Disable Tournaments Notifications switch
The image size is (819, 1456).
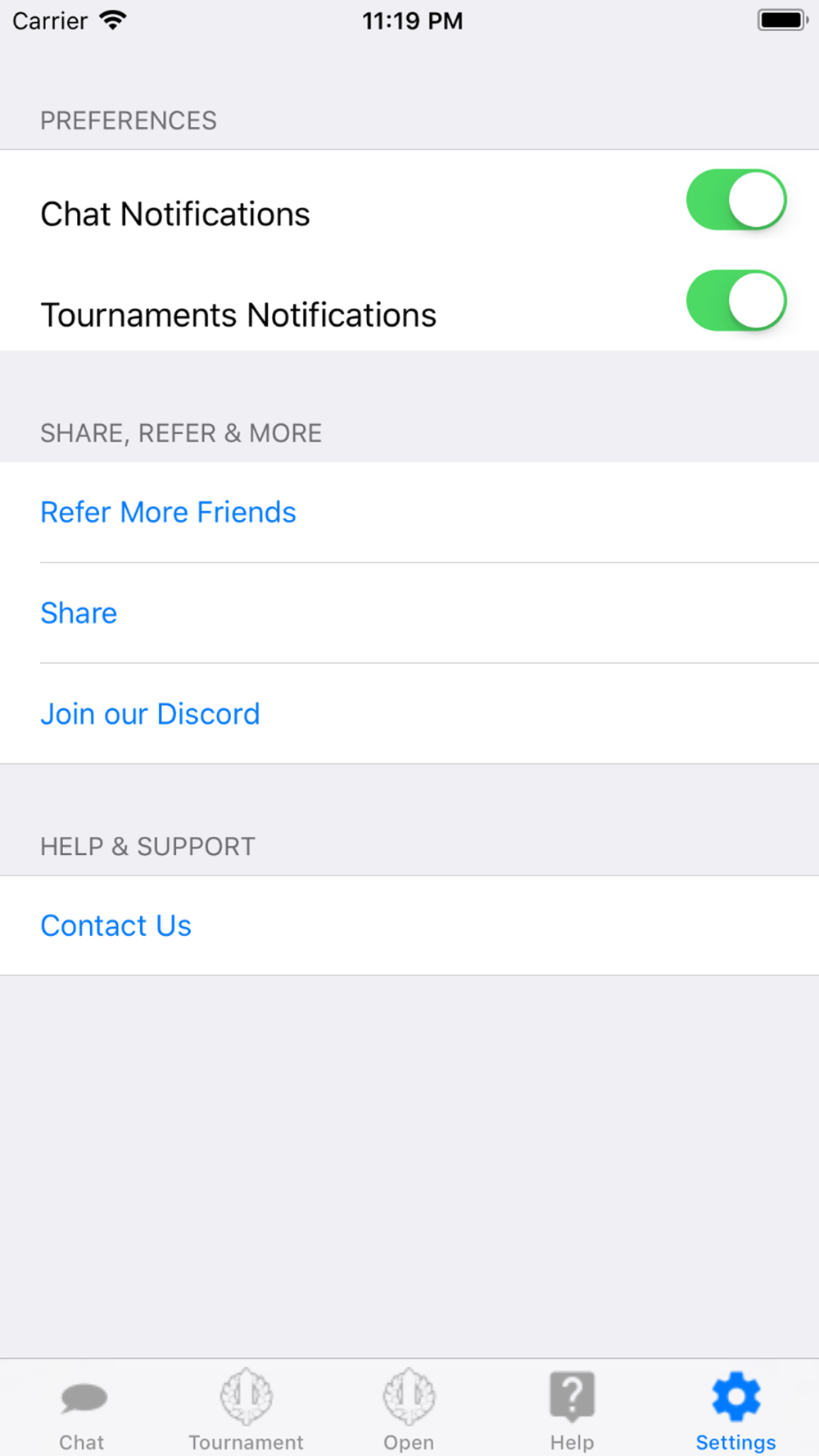coord(736,301)
